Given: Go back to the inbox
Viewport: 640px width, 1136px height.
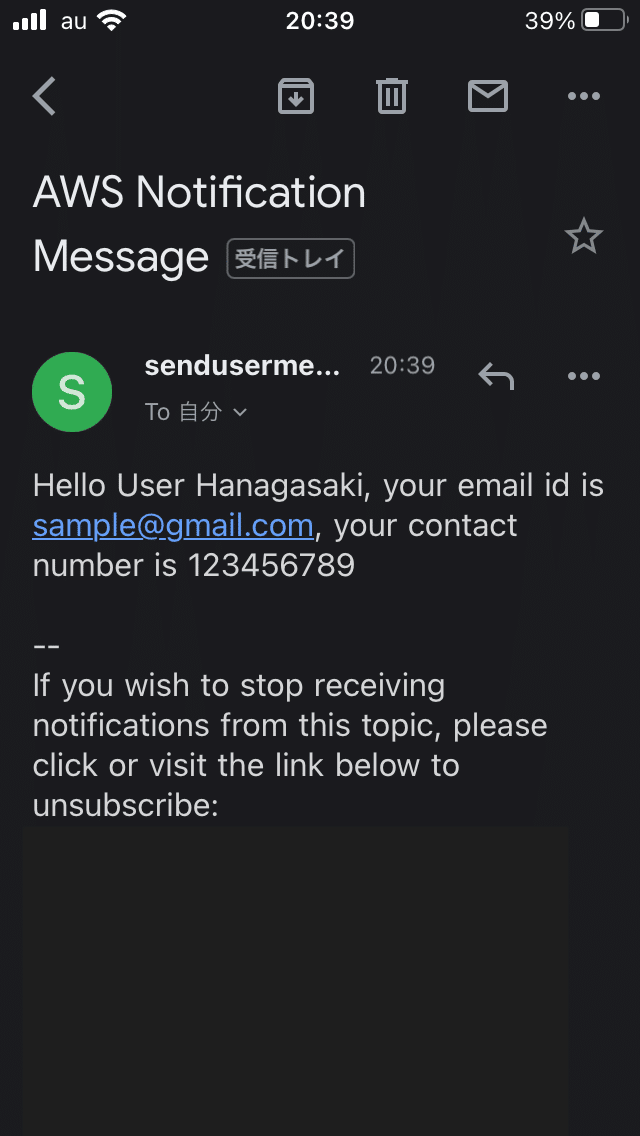Looking at the screenshot, I should click(44, 96).
